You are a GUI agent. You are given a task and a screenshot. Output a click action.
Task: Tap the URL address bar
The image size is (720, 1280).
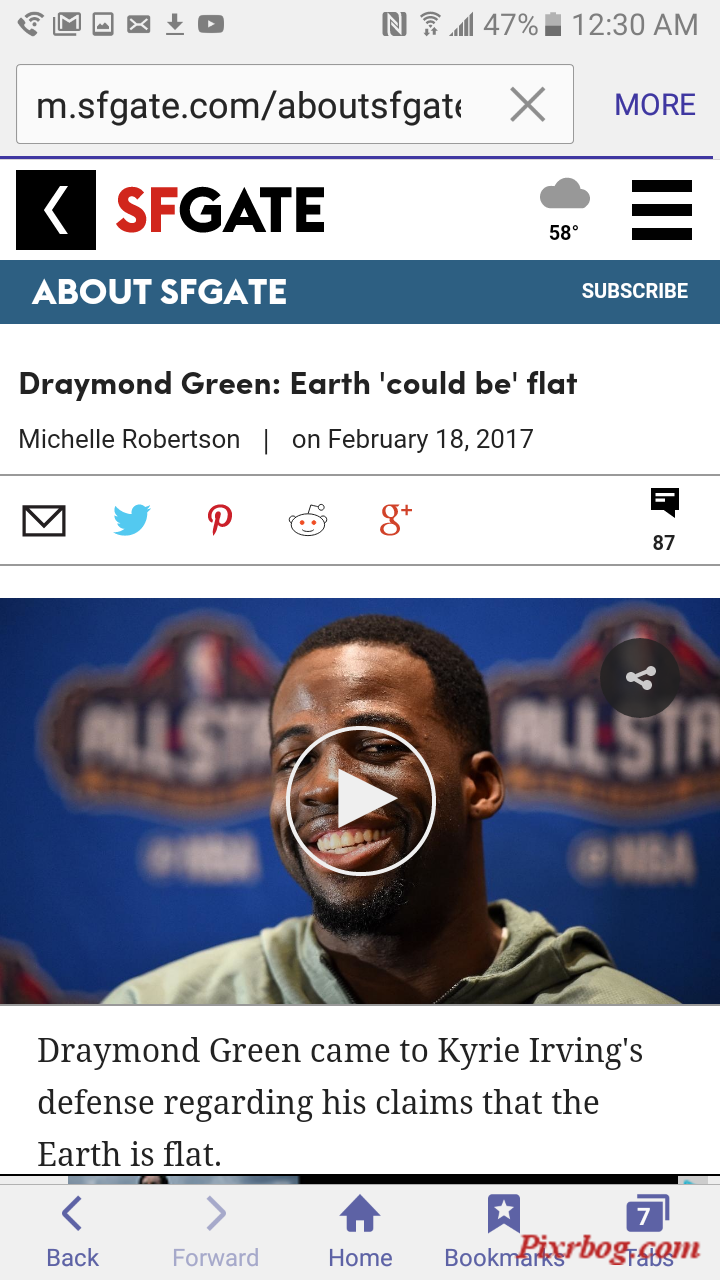[x=250, y=105]
